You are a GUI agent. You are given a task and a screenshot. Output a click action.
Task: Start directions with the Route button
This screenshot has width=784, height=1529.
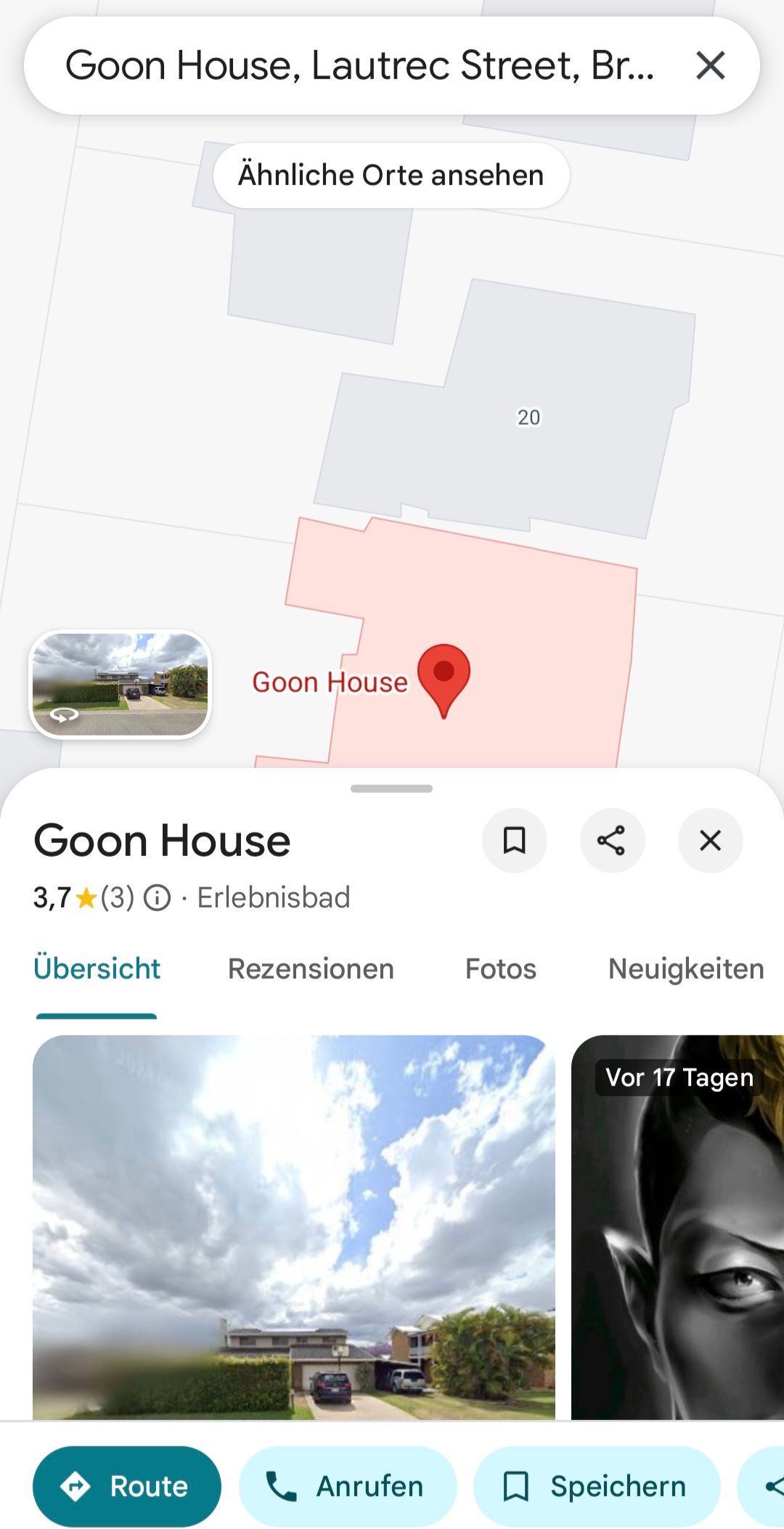(x=126, y=1486)
